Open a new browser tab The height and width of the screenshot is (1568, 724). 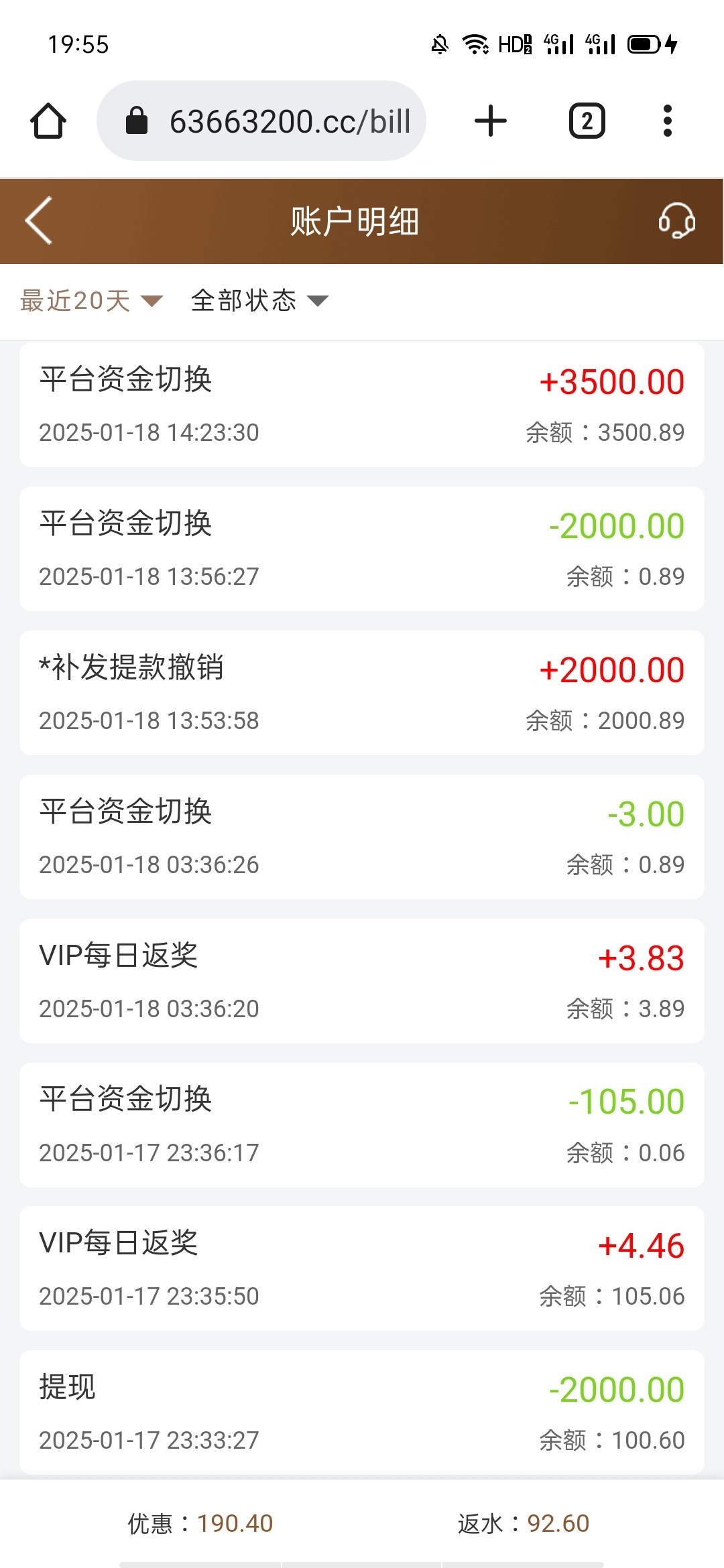tap(491, 121)
